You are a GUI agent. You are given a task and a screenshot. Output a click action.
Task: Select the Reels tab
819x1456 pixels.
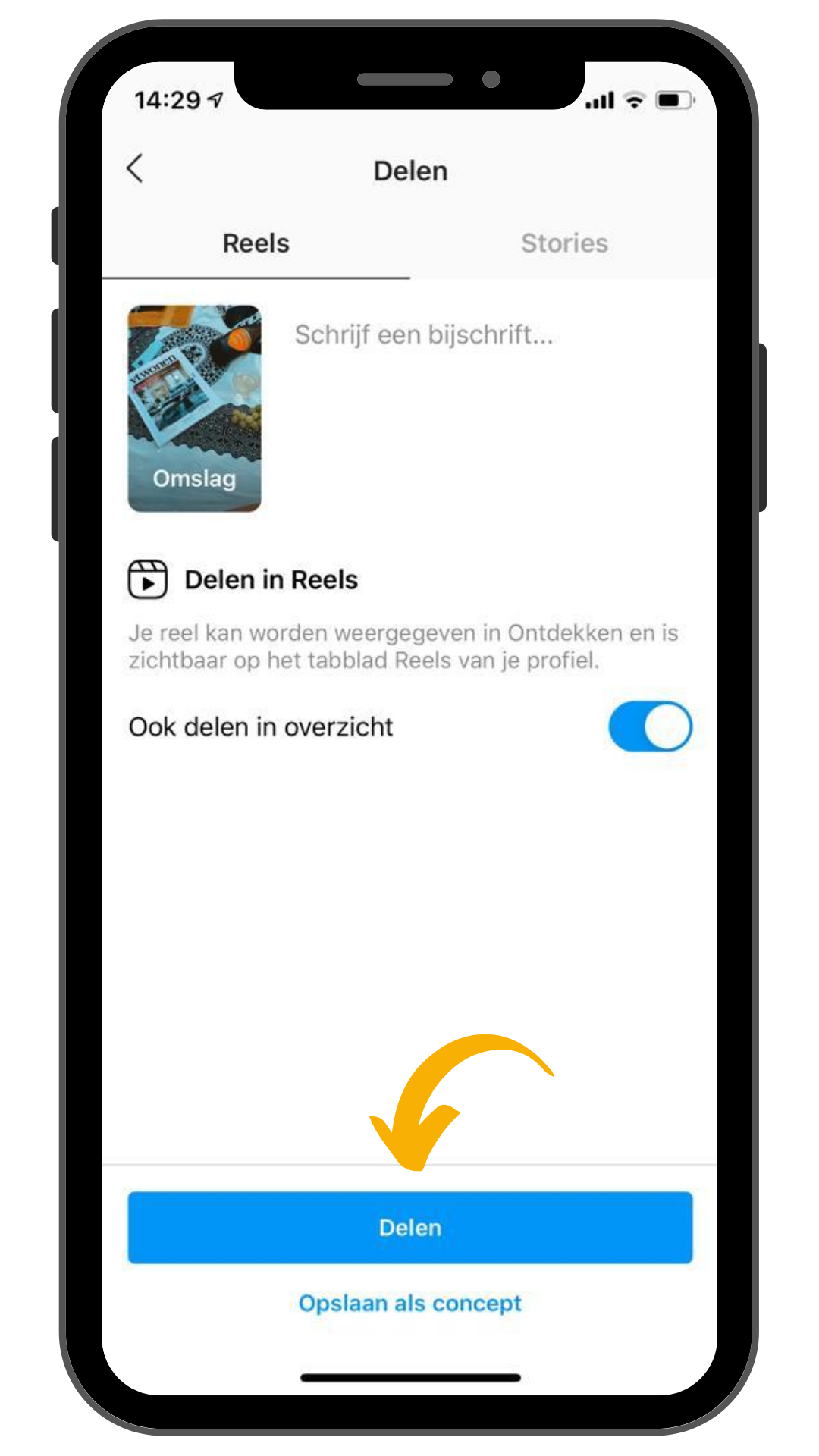pyautogui.click(x=256, y=243)
